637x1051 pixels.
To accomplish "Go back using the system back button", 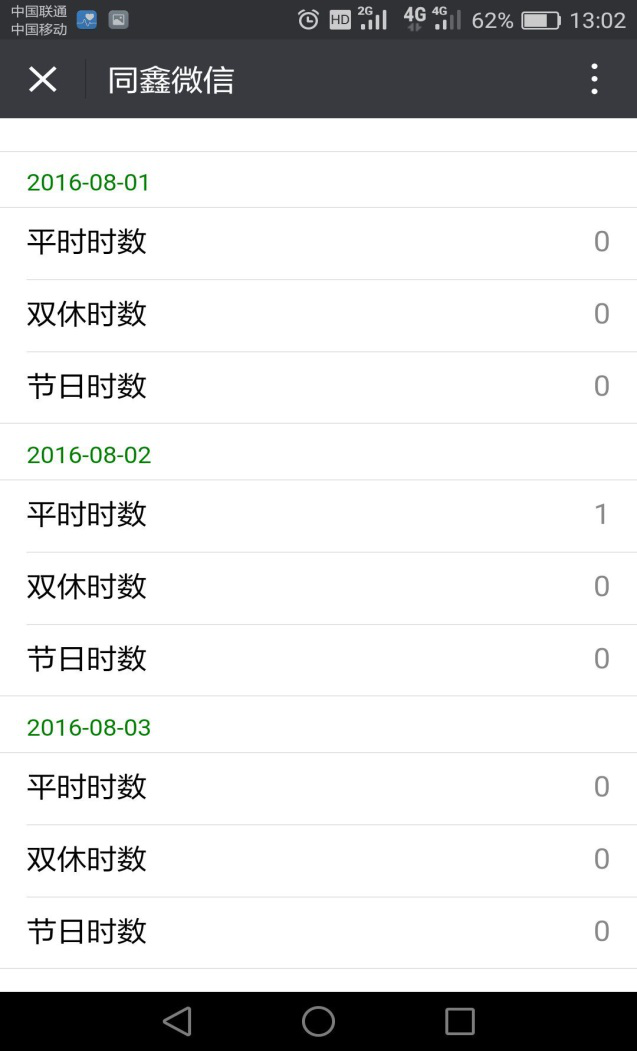I will (177, 1021).
